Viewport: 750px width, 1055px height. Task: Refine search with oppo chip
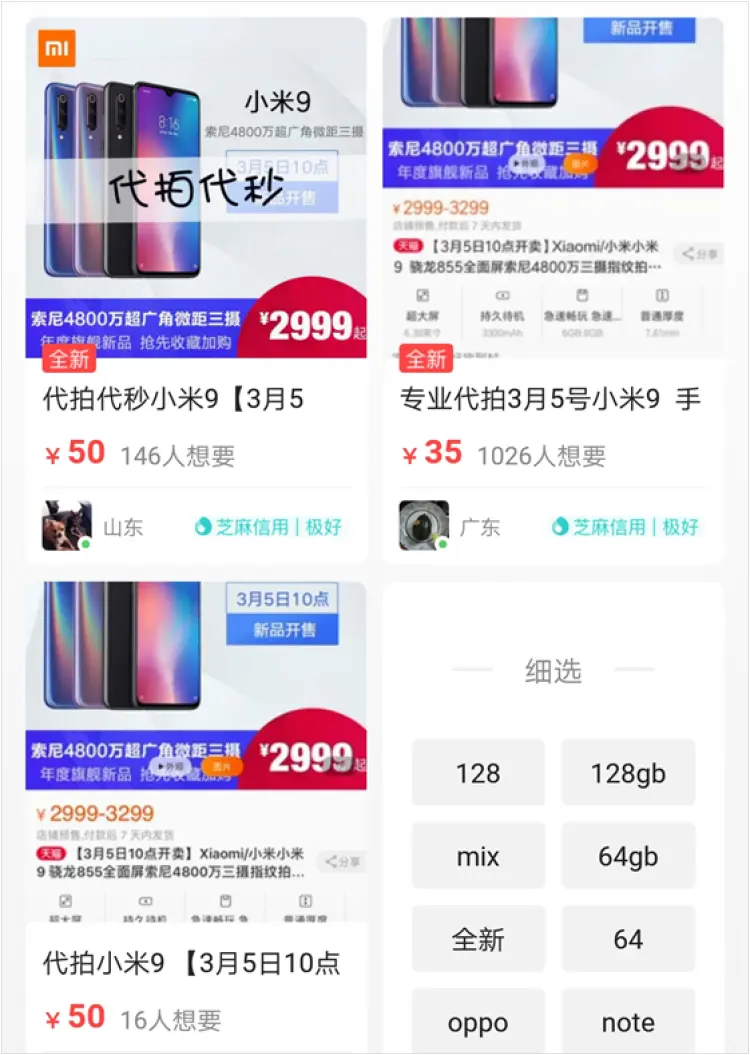click(x=478, y=1022)
